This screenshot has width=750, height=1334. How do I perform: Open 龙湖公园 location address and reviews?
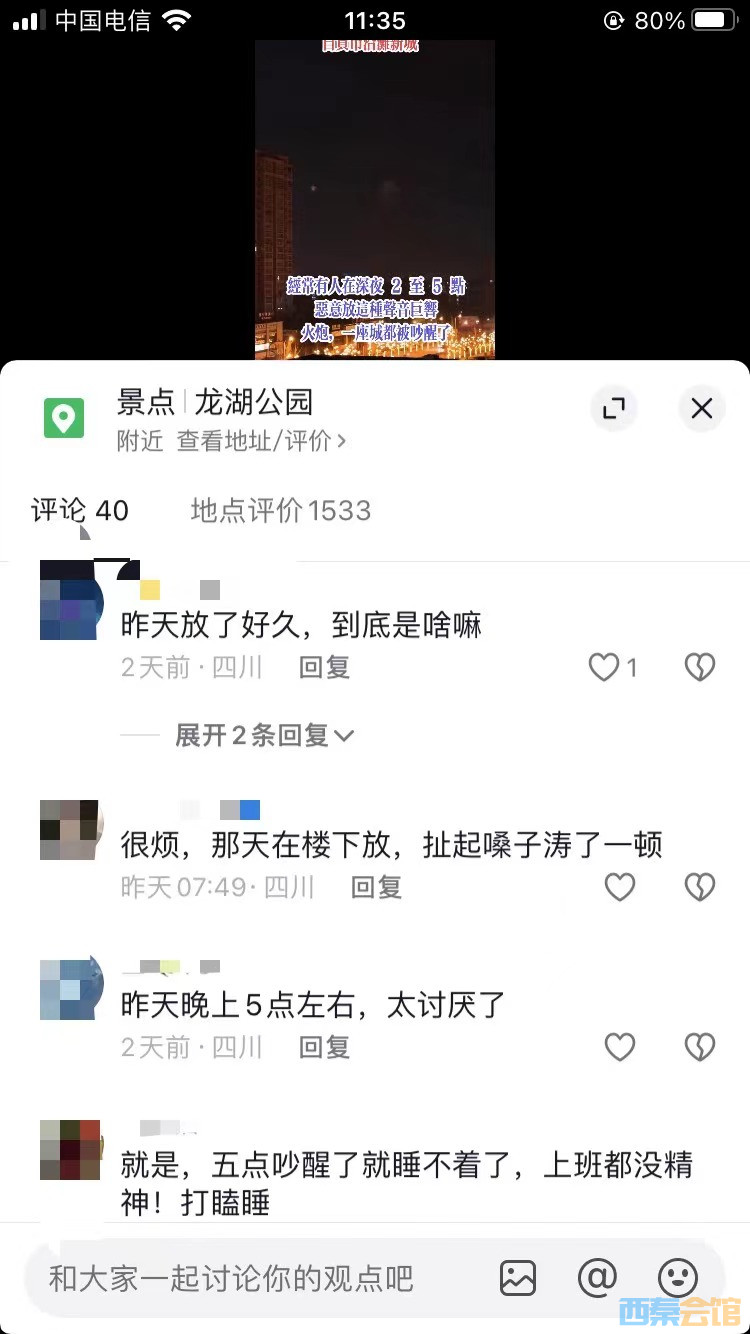coord(260,441)
